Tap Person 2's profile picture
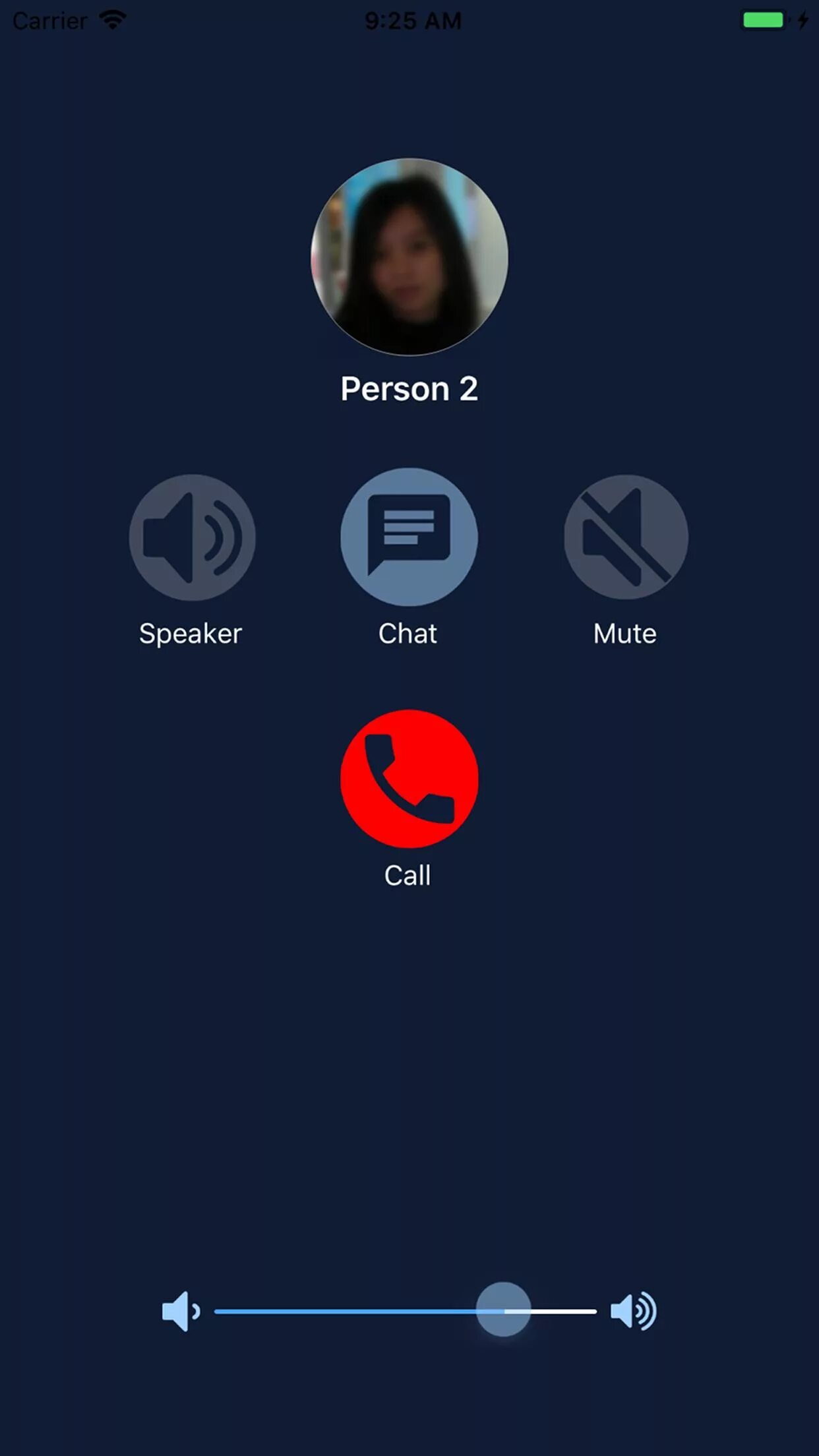Image resolution: width=819 pixels, height=1456 pixels. (x=409, y=256)
